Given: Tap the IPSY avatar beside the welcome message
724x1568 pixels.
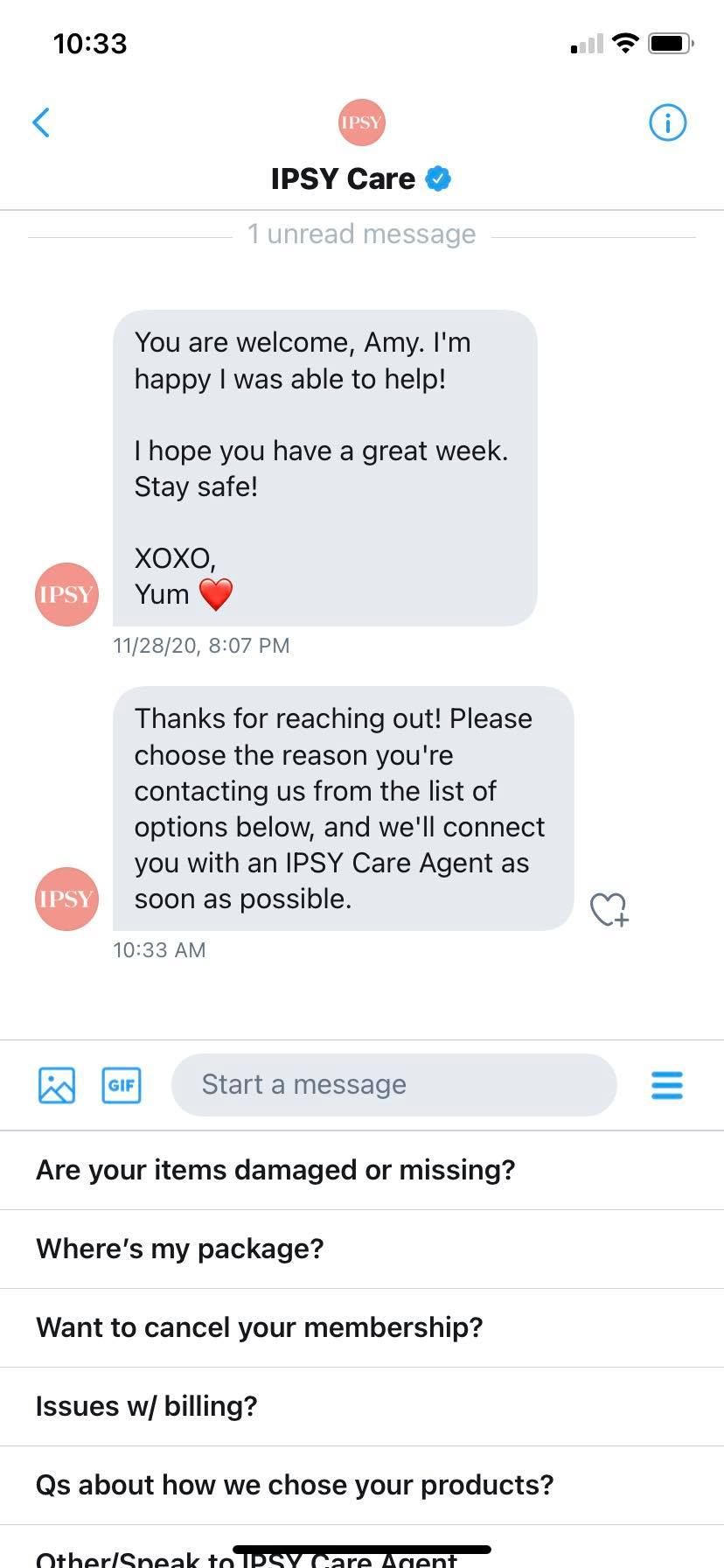Looking at the screenshot, I should tap(66, 594).
